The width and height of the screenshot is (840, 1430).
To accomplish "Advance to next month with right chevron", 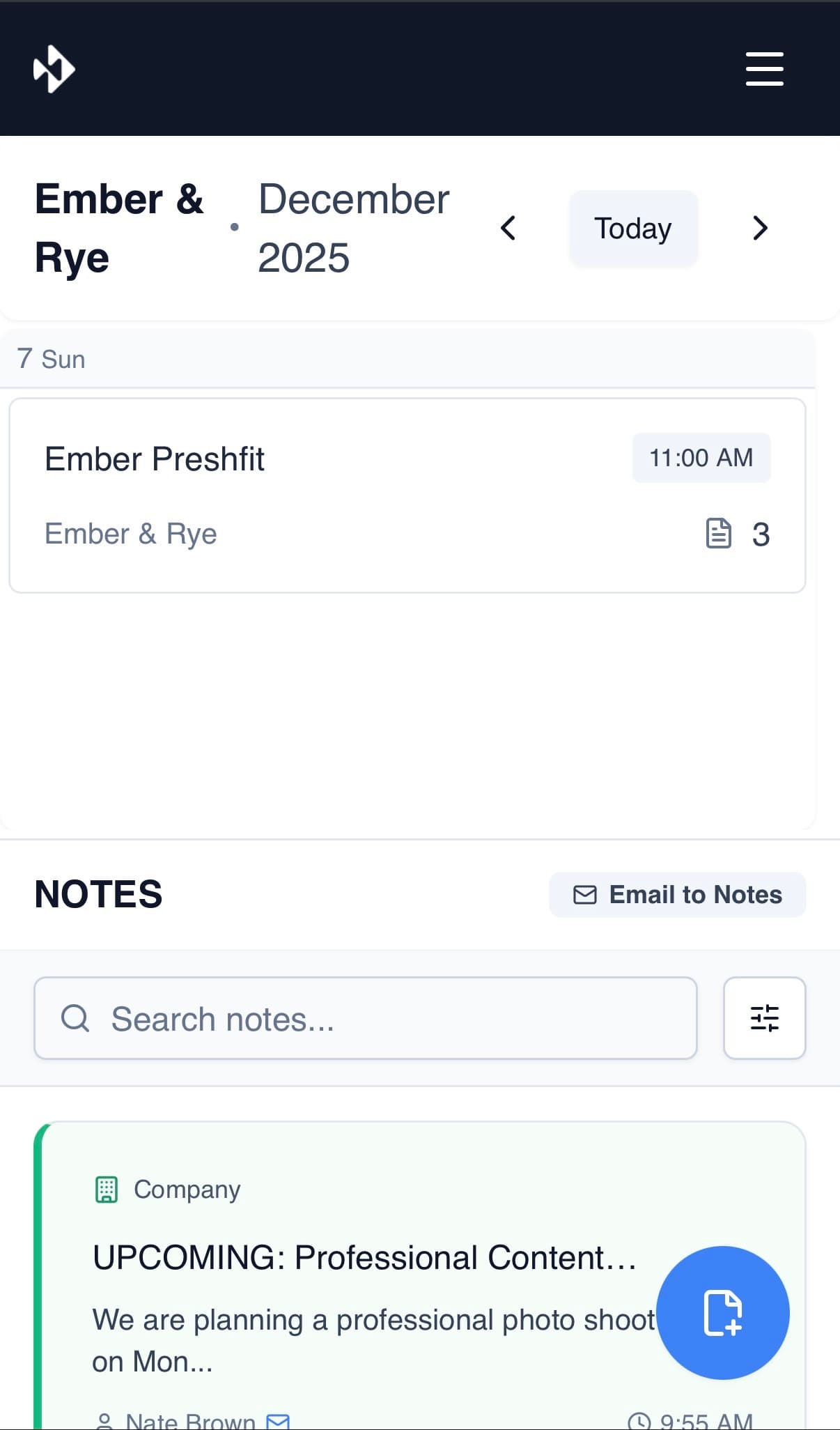I will point(759,228).
